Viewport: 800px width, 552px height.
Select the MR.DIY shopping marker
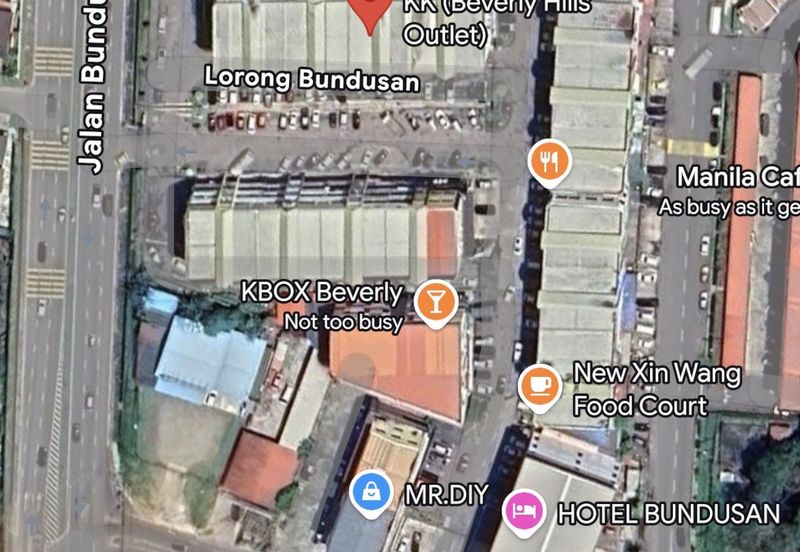(371, 491)
